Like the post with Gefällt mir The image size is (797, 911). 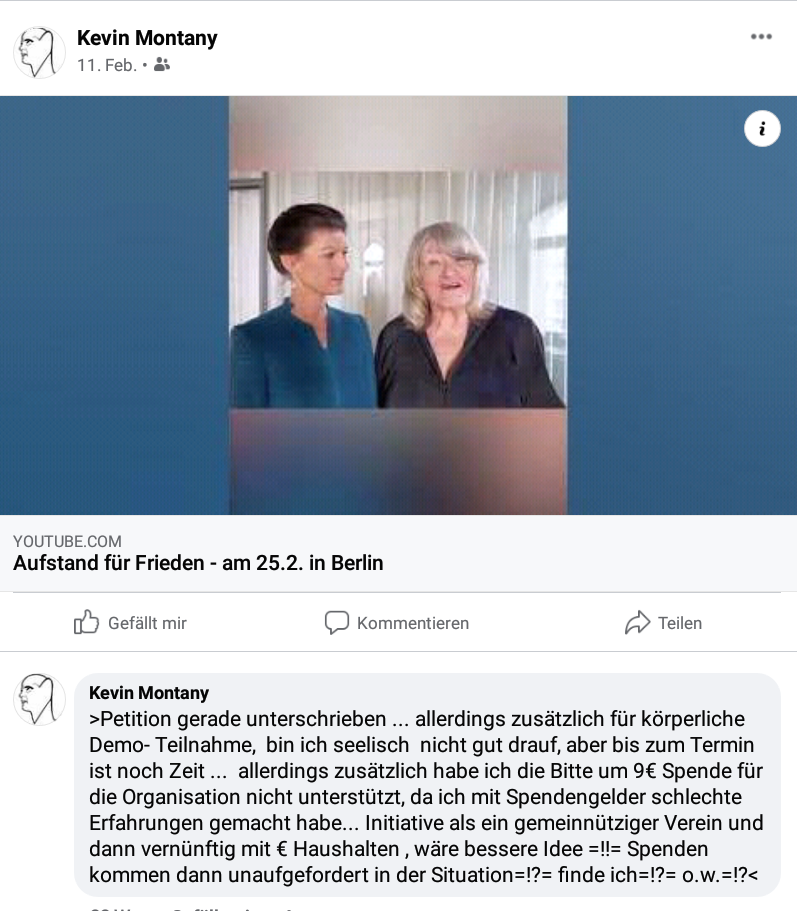131,623
